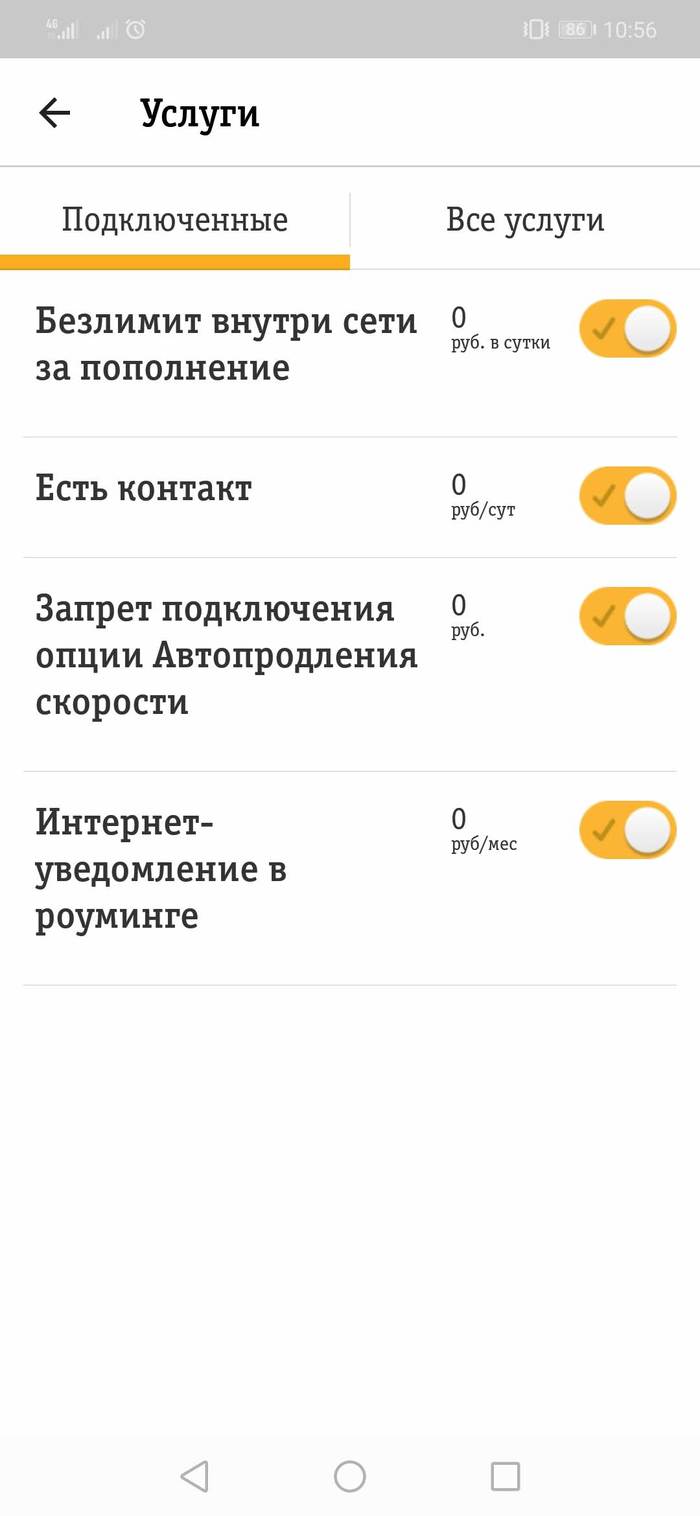Switch off Интернет-уведомление в роуминге
The image size is (700, 1516).
coord(627,830)
